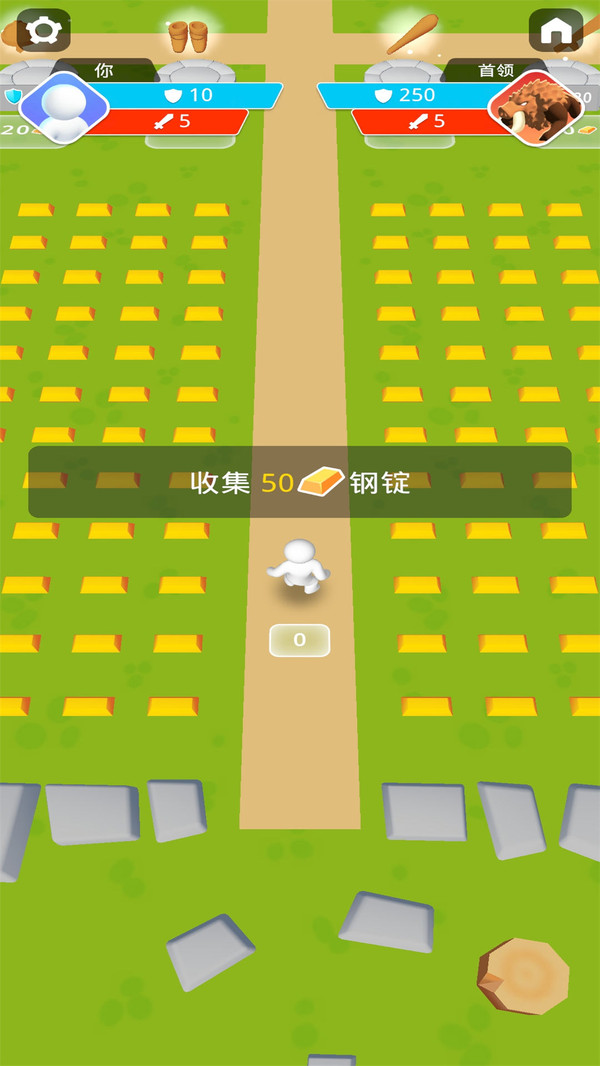Open the settings gear icon

[x=43, y=30]
